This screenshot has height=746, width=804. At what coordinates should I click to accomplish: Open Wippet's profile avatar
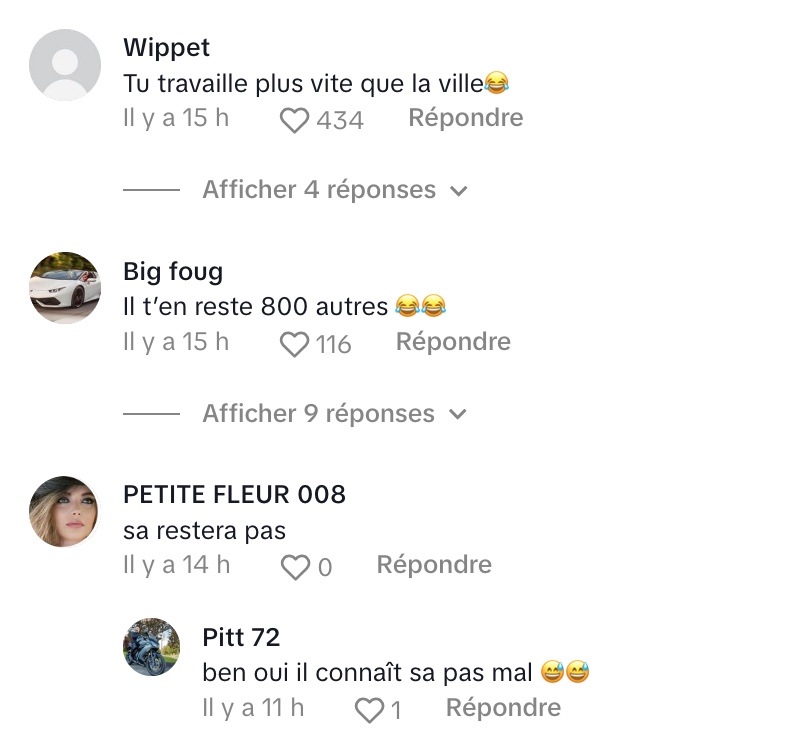click(66, 65)
